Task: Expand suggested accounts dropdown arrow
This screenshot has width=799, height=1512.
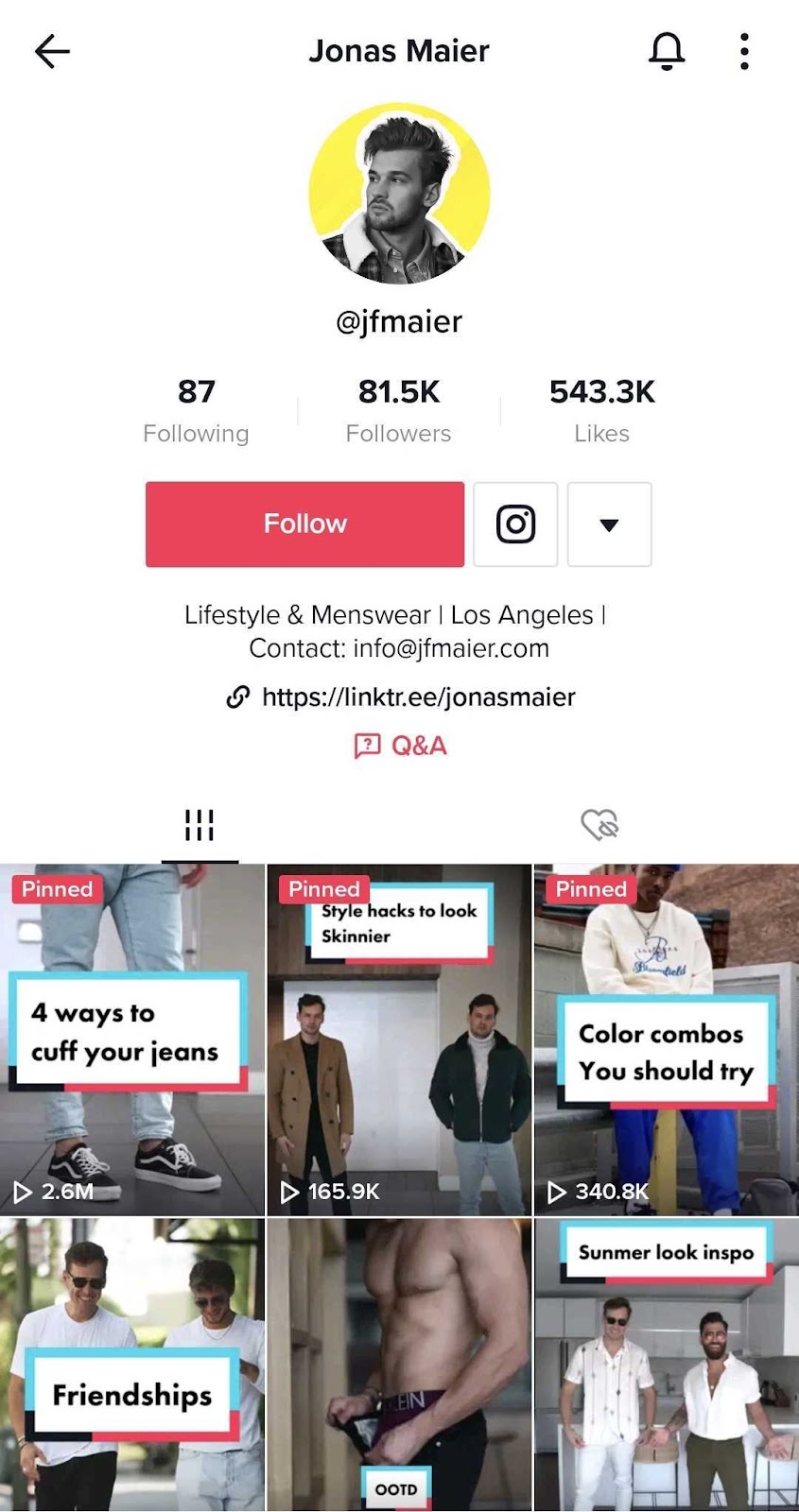Action: tap(609, 524)
